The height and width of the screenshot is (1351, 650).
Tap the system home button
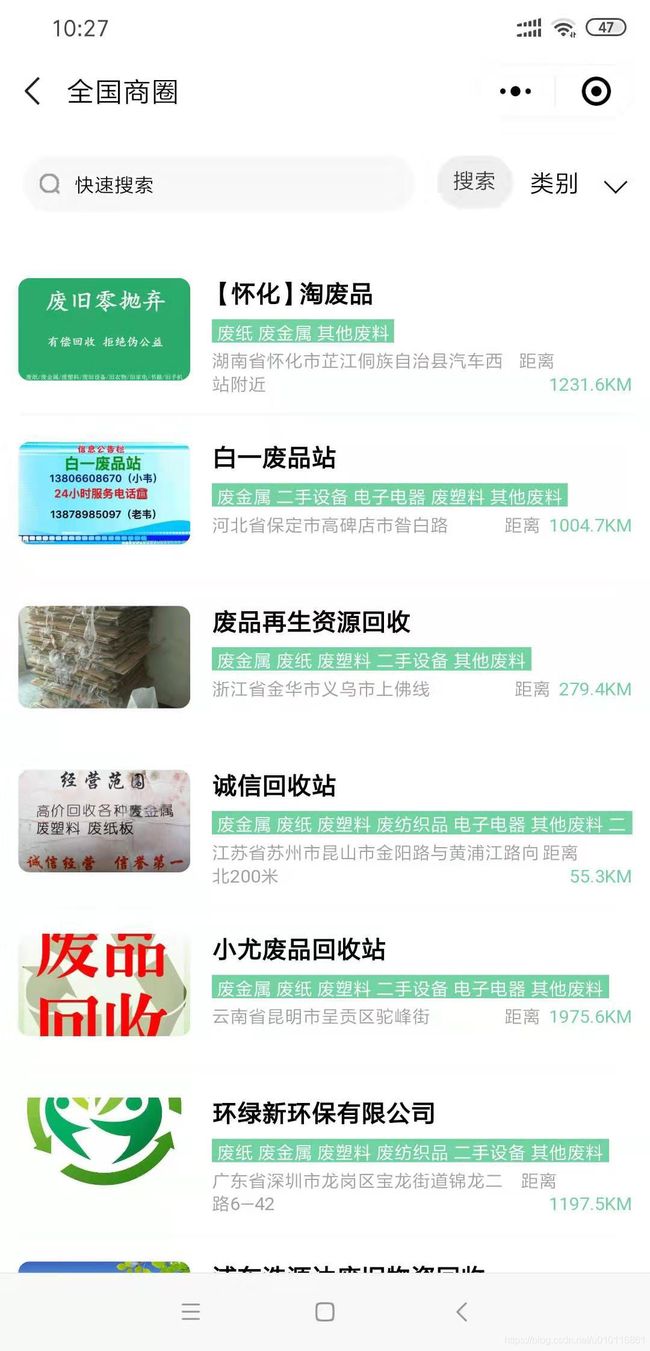tap(325, 1312)
